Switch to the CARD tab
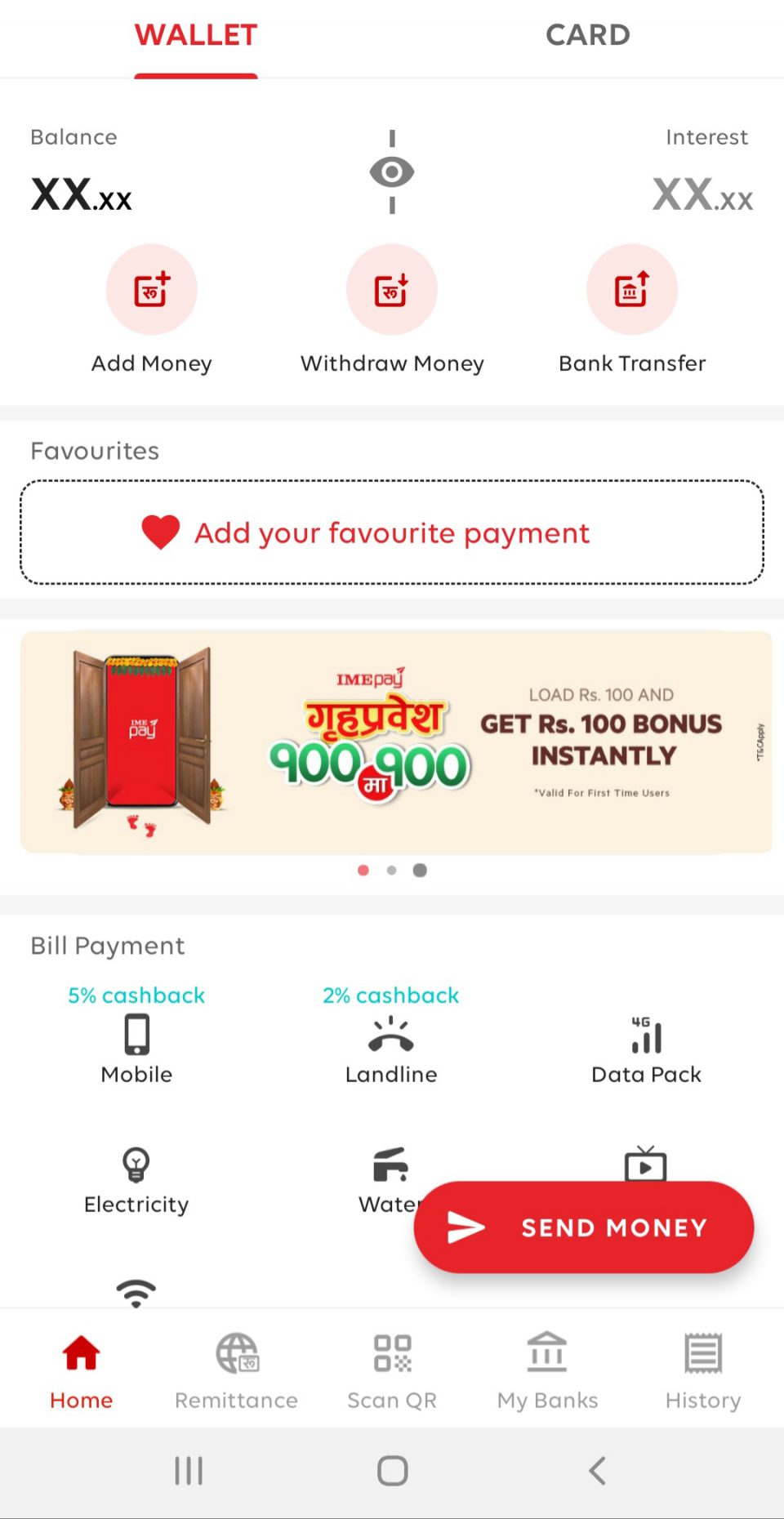Image resolution: width=784 pixels, height=1519 pixels. click(x=587, y=36)
